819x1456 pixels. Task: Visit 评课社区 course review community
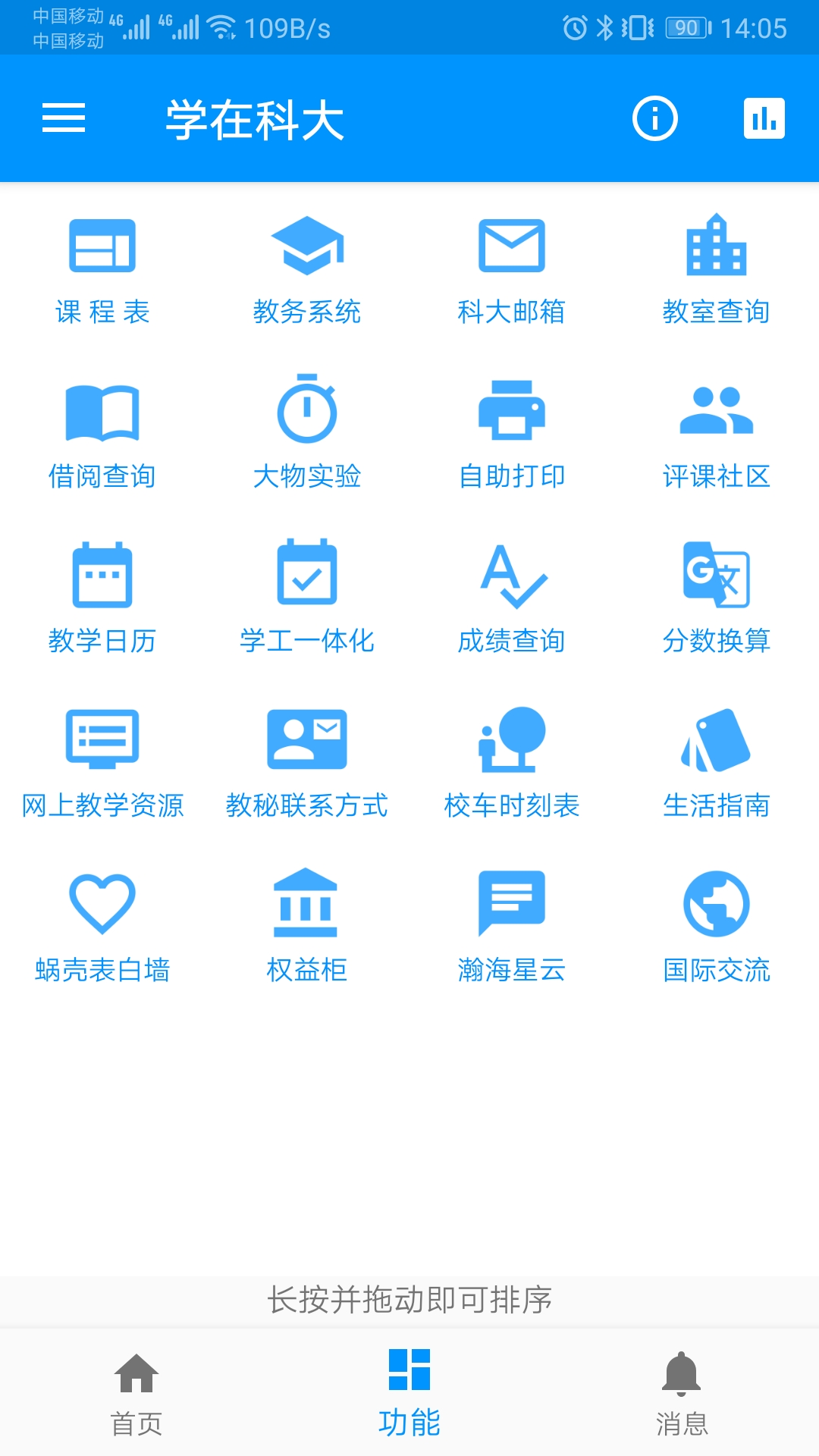tap(717, 434)
